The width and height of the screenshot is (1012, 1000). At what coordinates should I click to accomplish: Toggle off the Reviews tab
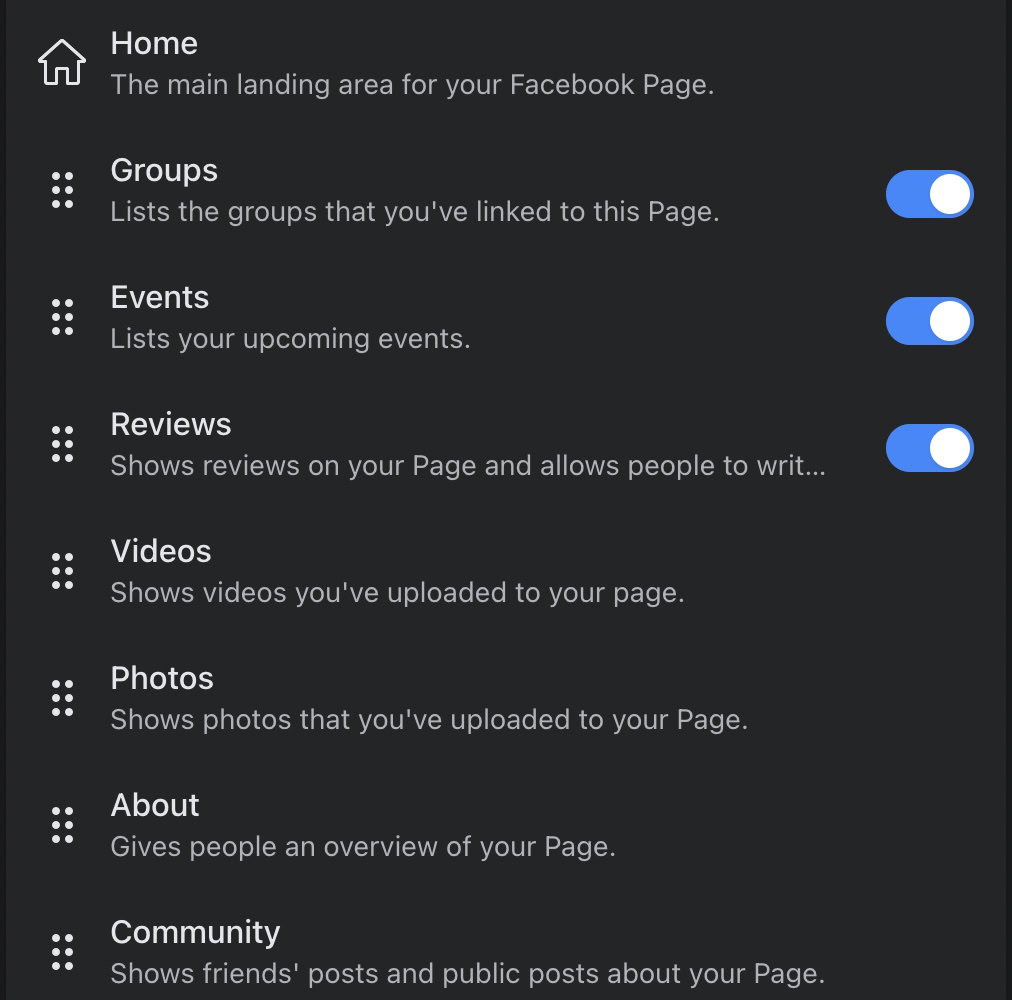pyautogui.click(x=929, y=448)
